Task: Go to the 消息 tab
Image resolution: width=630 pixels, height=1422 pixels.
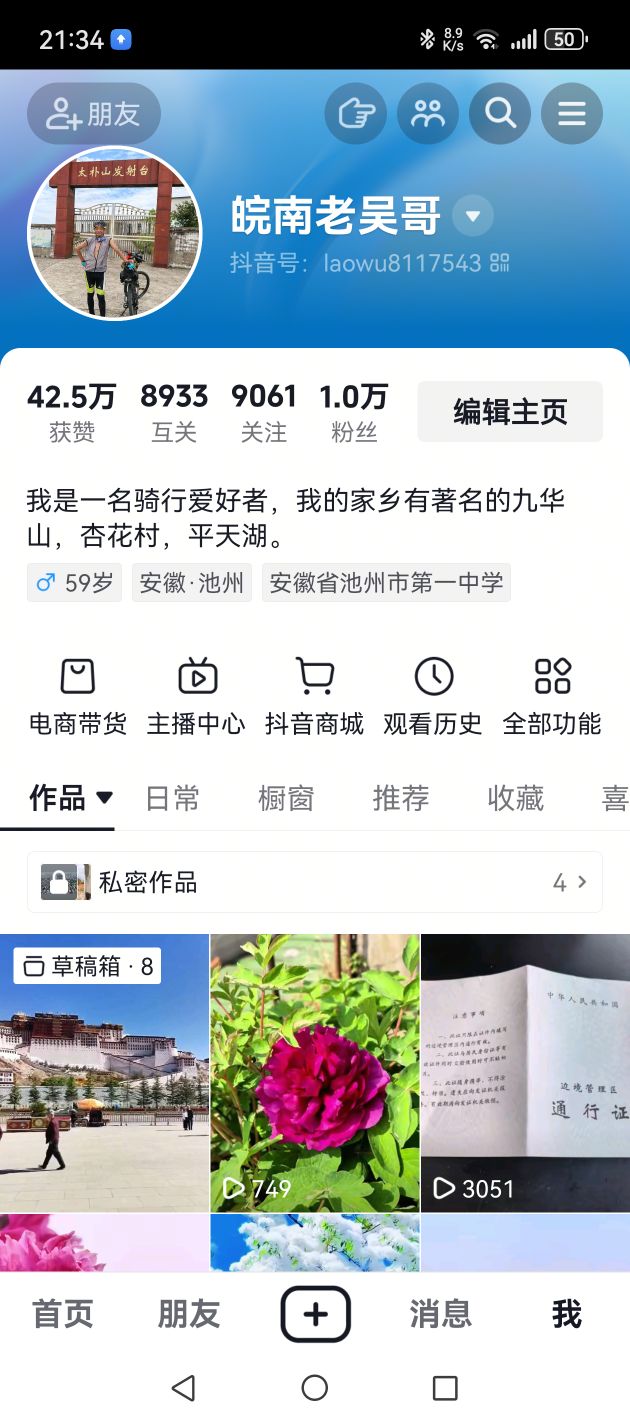Action: click(440, 1314)
